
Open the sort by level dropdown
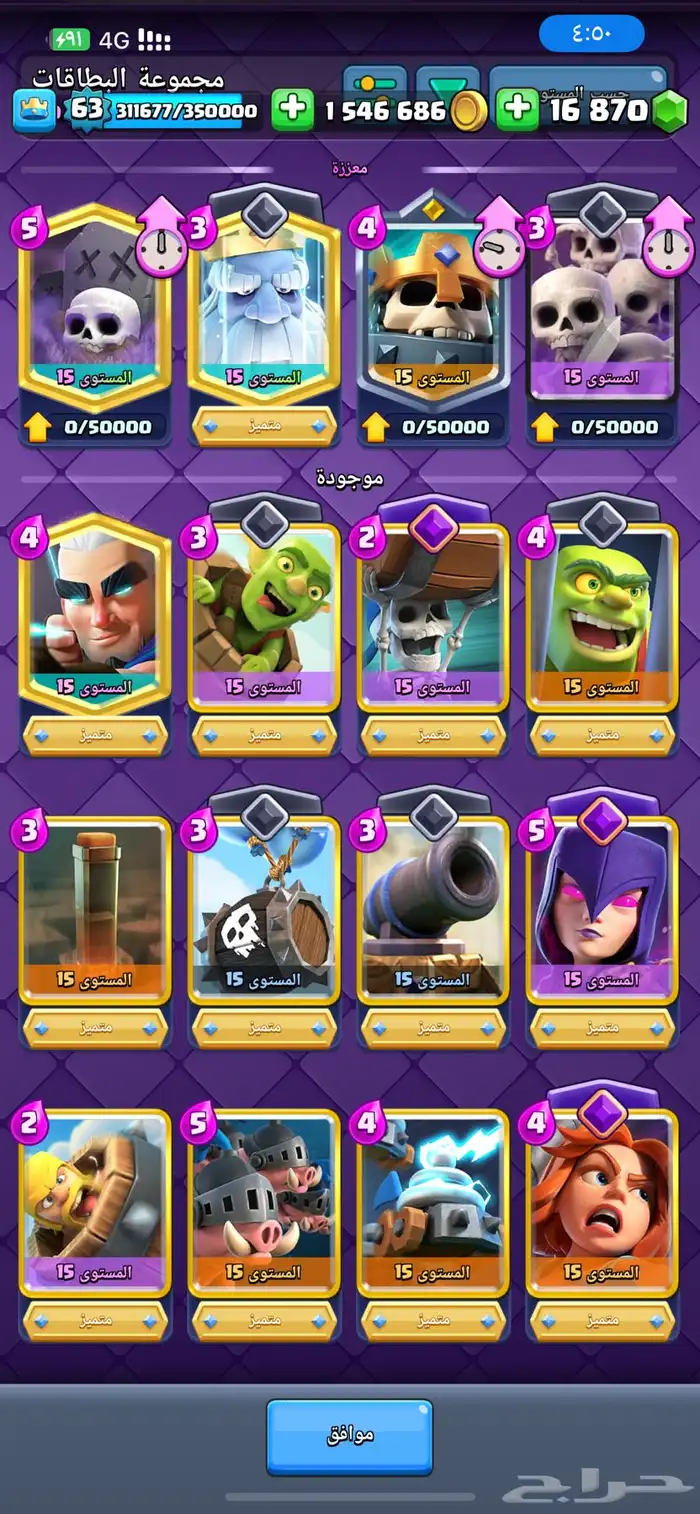578,80
